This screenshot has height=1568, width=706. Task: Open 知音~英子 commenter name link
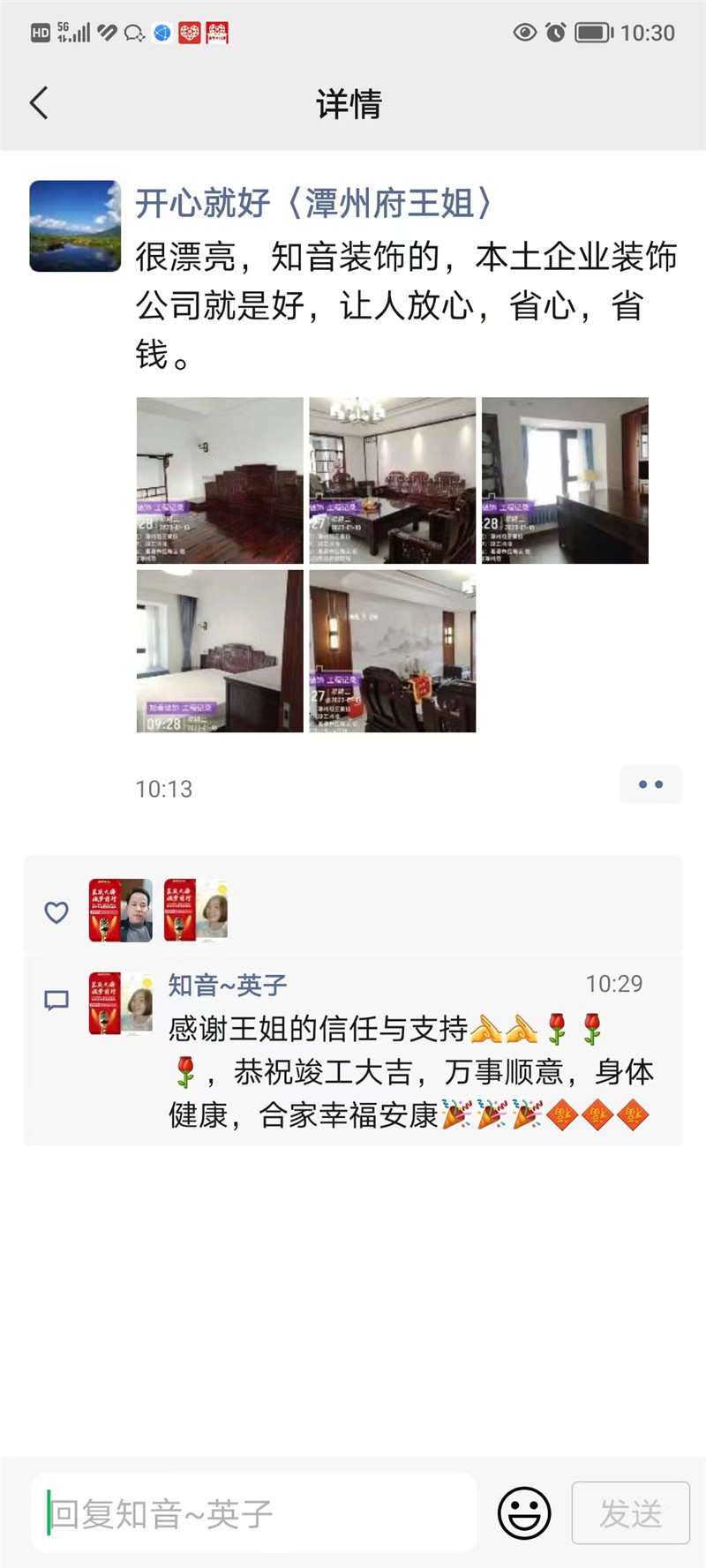(x=228, y=985)
